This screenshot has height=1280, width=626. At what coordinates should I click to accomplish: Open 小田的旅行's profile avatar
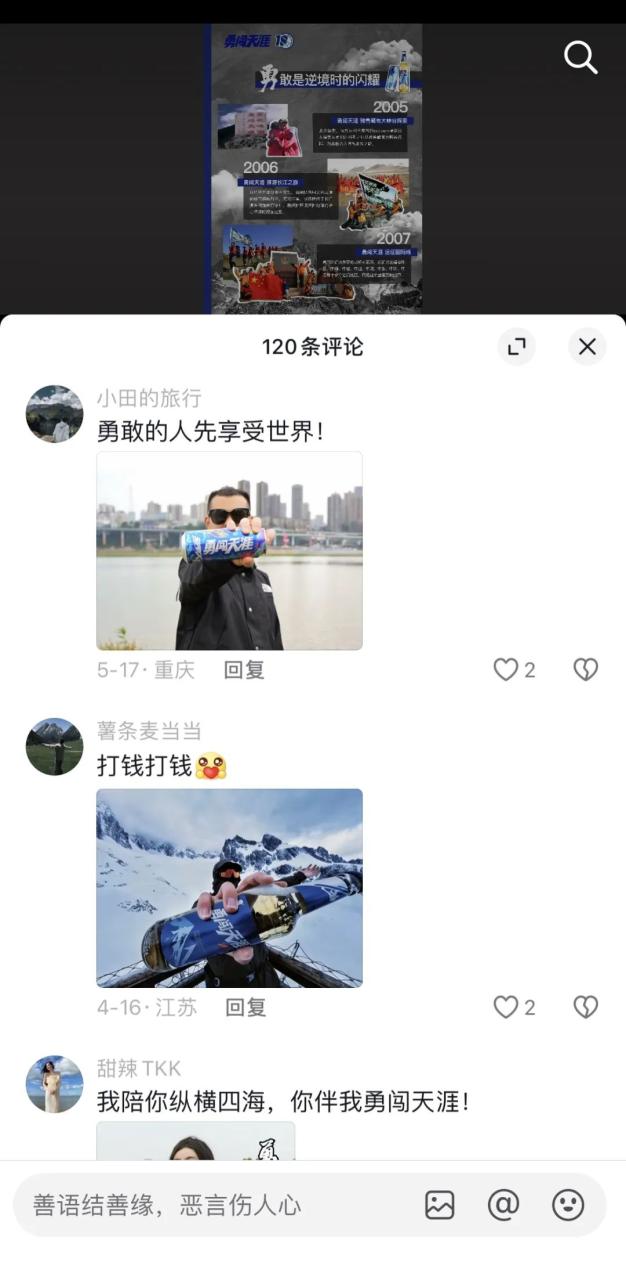(54, 414)
